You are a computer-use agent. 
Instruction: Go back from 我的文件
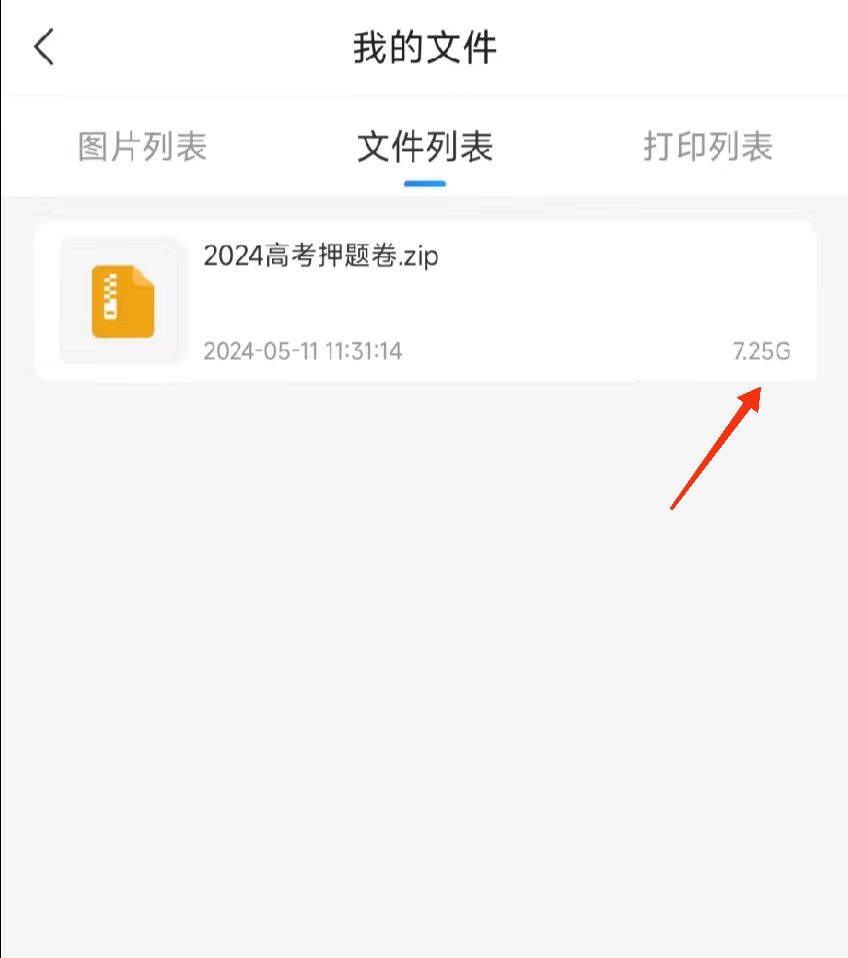point(45,47)
